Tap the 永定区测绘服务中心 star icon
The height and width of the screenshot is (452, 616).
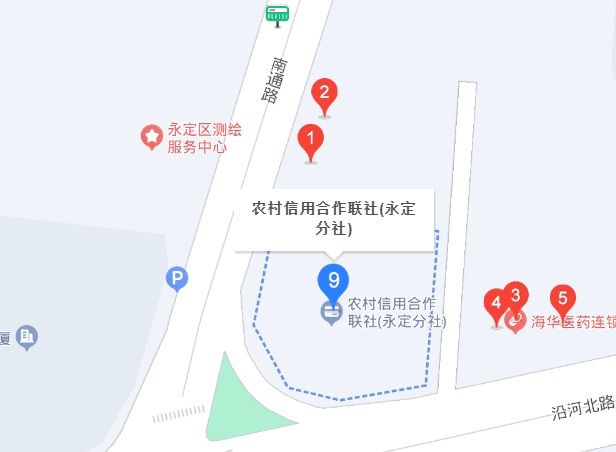pos(151,136)
